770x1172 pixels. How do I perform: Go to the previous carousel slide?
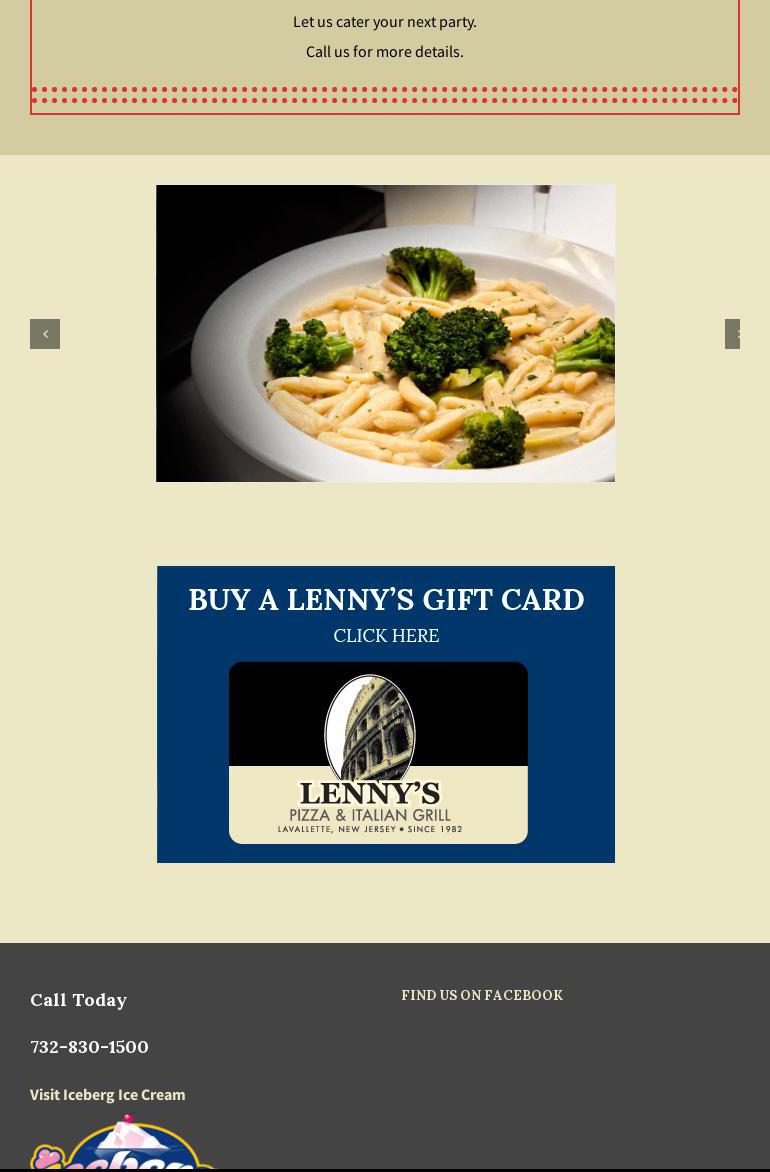45,334
